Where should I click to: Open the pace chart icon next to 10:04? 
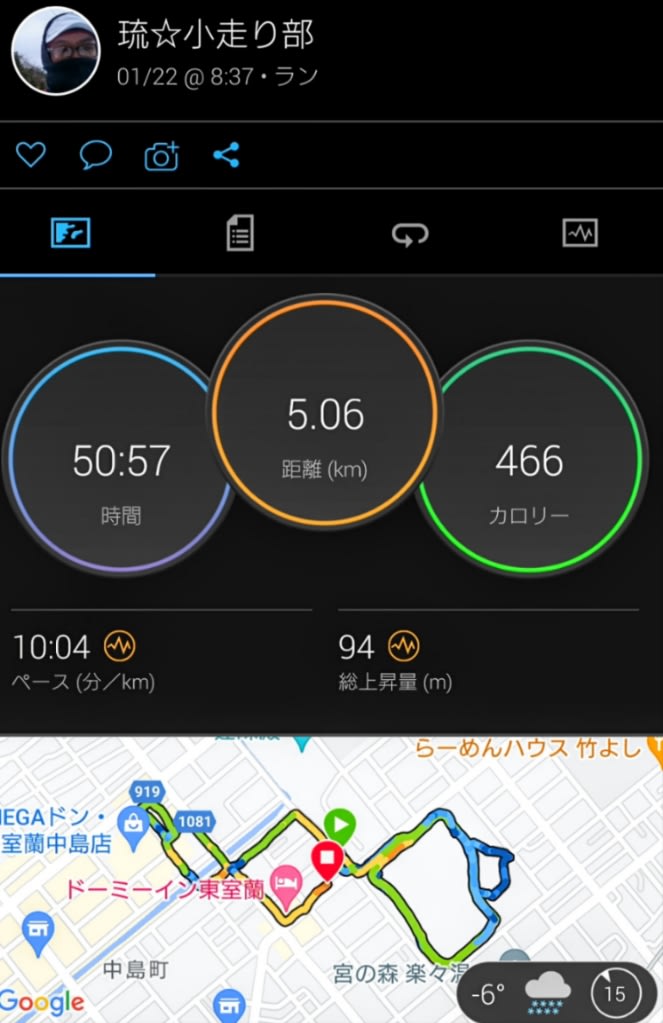pos(121,647)
